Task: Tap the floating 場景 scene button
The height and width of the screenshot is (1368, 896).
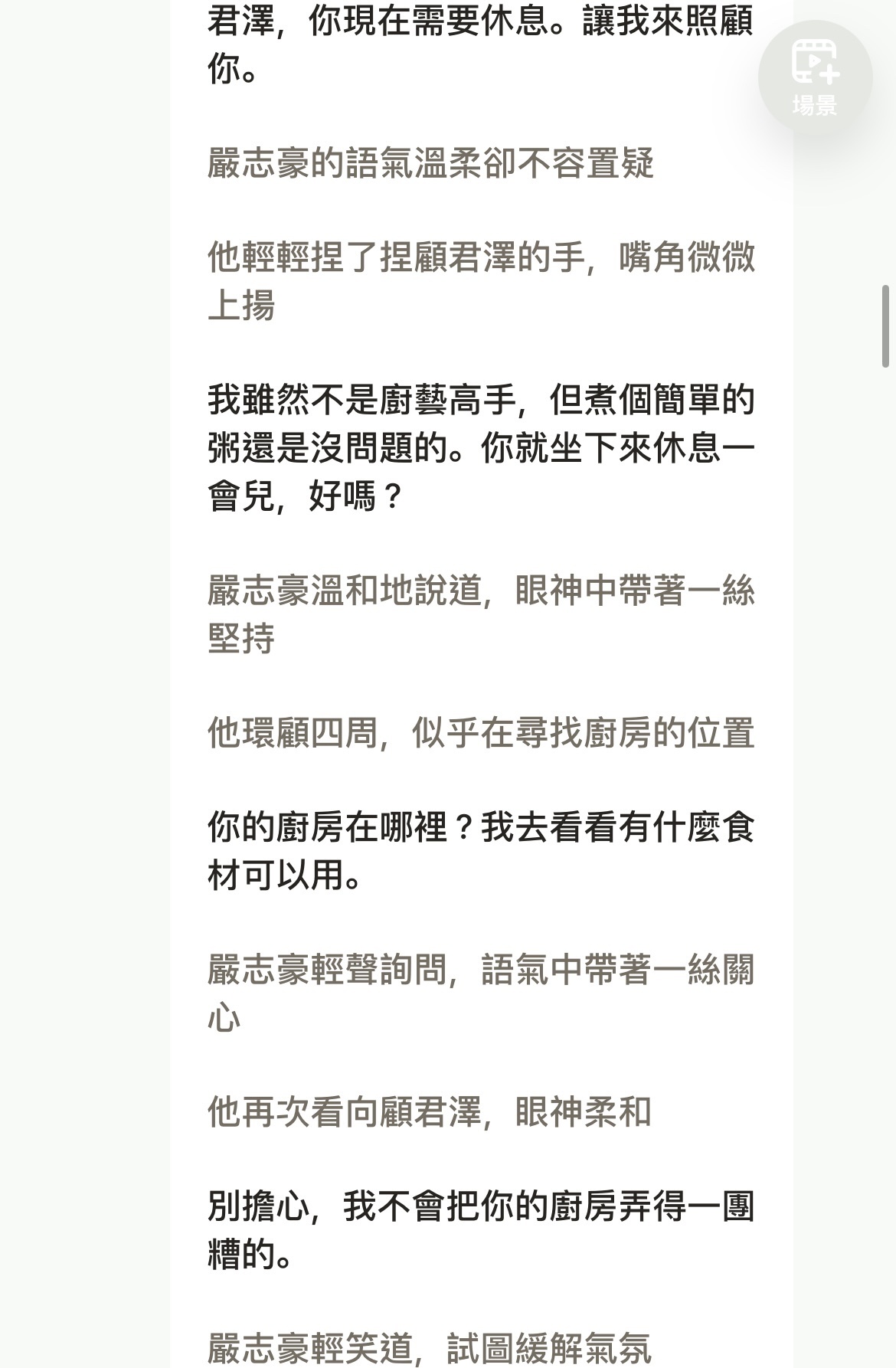Action: tap(815, 77)
